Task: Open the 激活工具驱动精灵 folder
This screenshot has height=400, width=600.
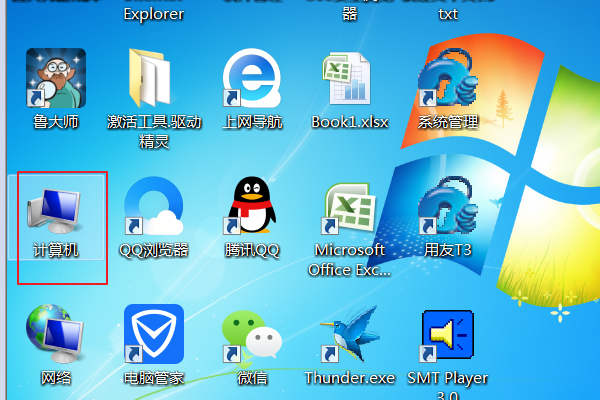Action: click(153, 80)
